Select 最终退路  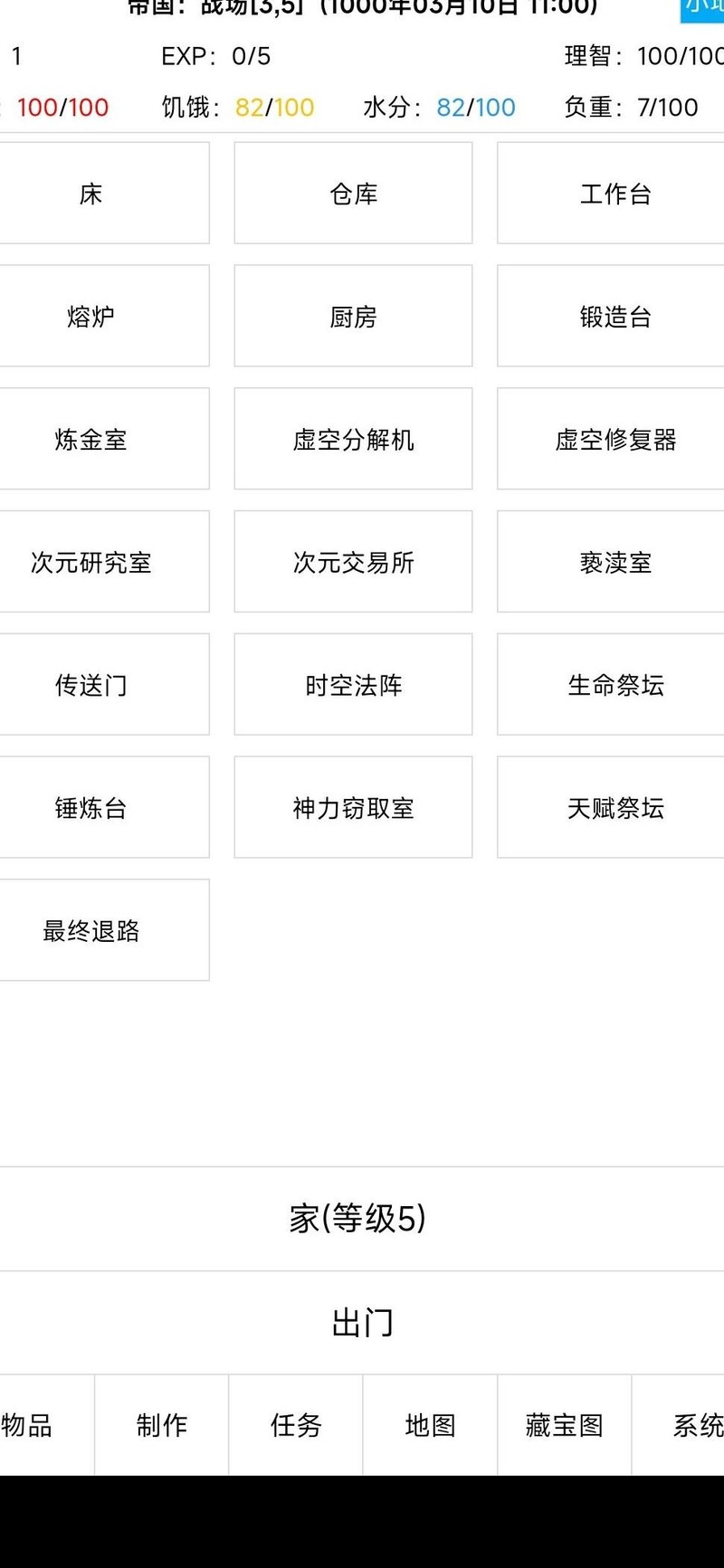tap(90, 930)
